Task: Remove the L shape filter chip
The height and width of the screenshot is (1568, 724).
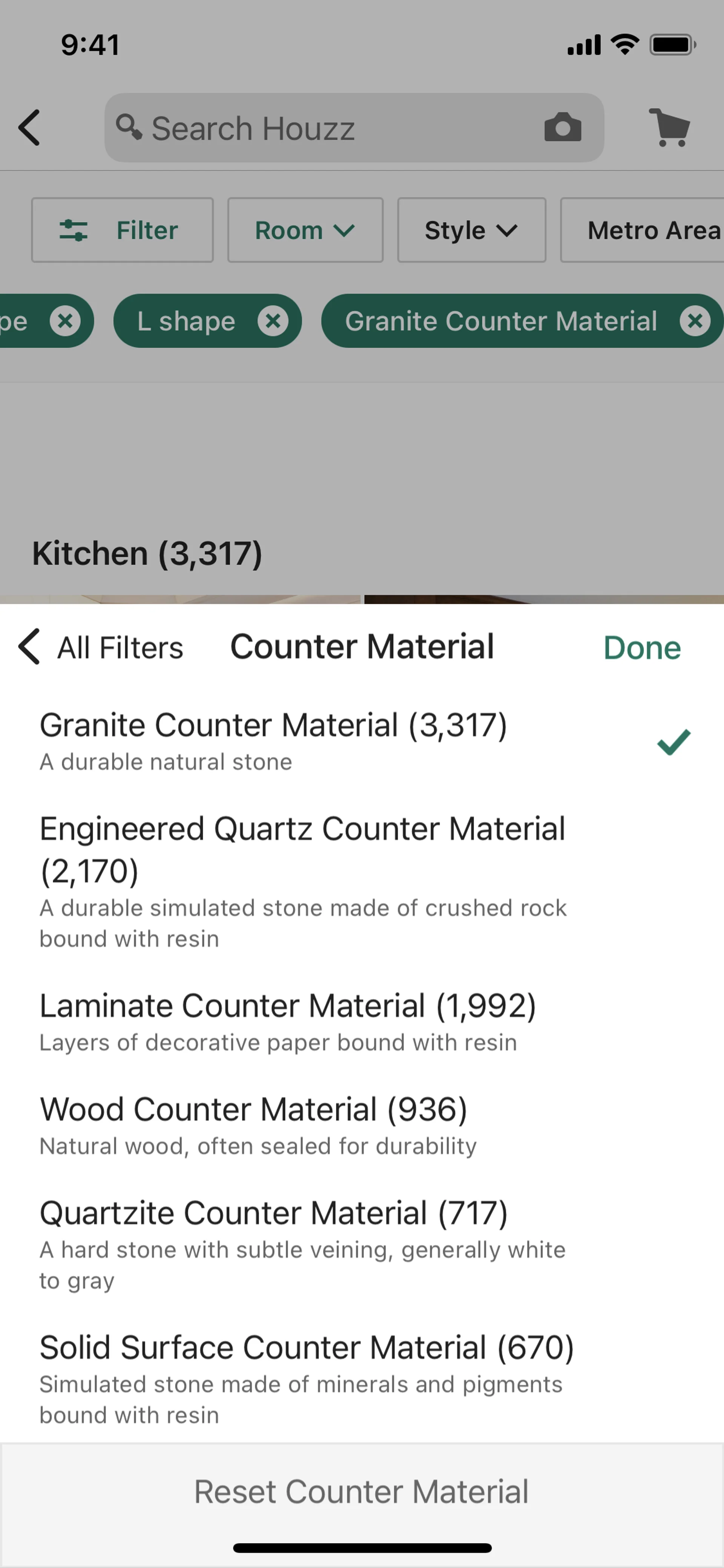Action: click(273, 321)
